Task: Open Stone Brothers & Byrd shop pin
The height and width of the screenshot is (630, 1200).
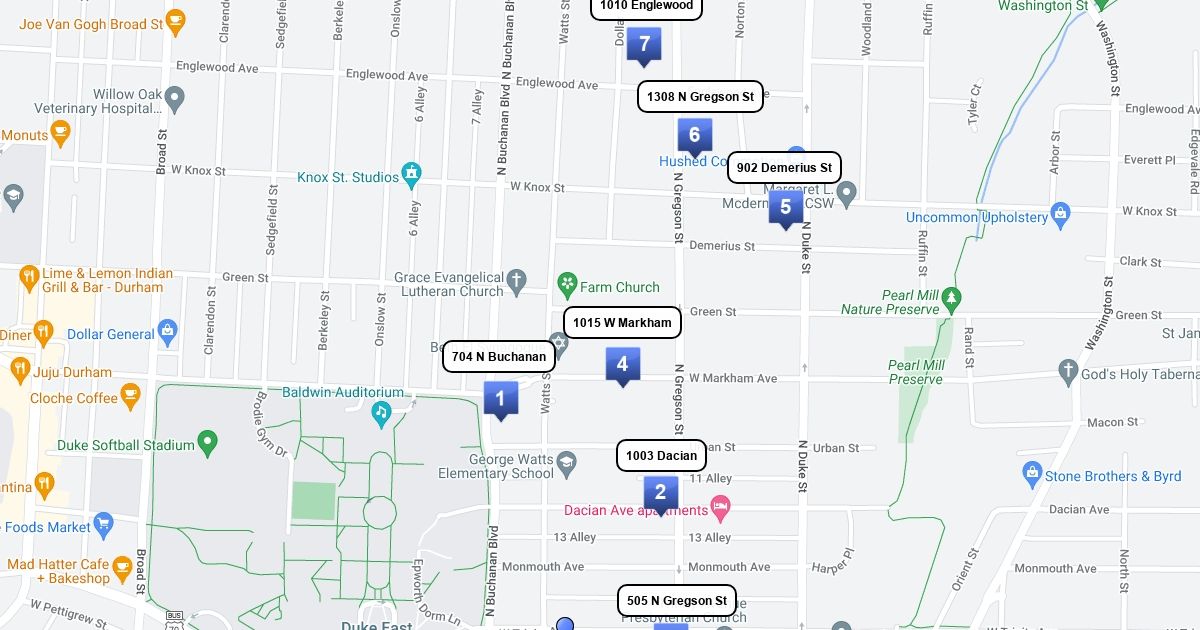Action: [x=1033, y=476]
